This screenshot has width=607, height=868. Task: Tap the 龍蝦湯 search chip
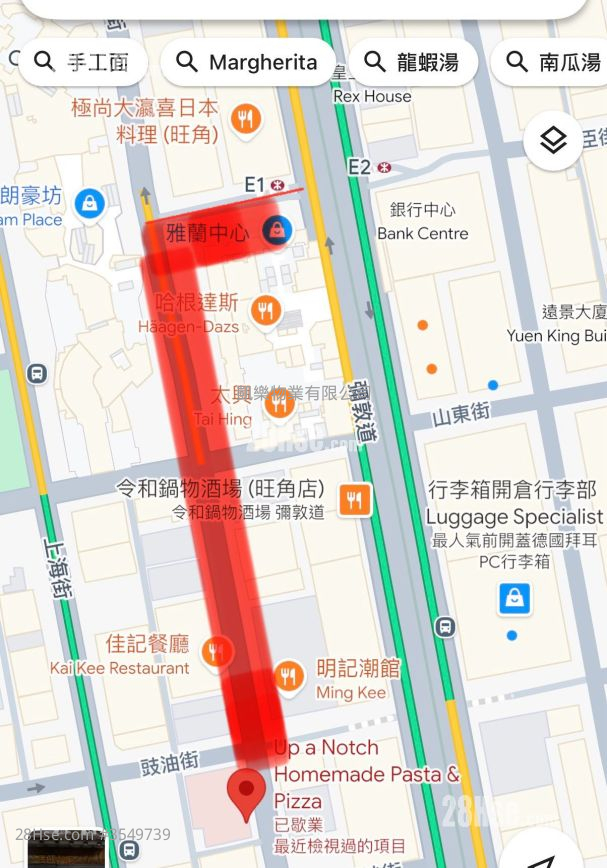(411, 62)
